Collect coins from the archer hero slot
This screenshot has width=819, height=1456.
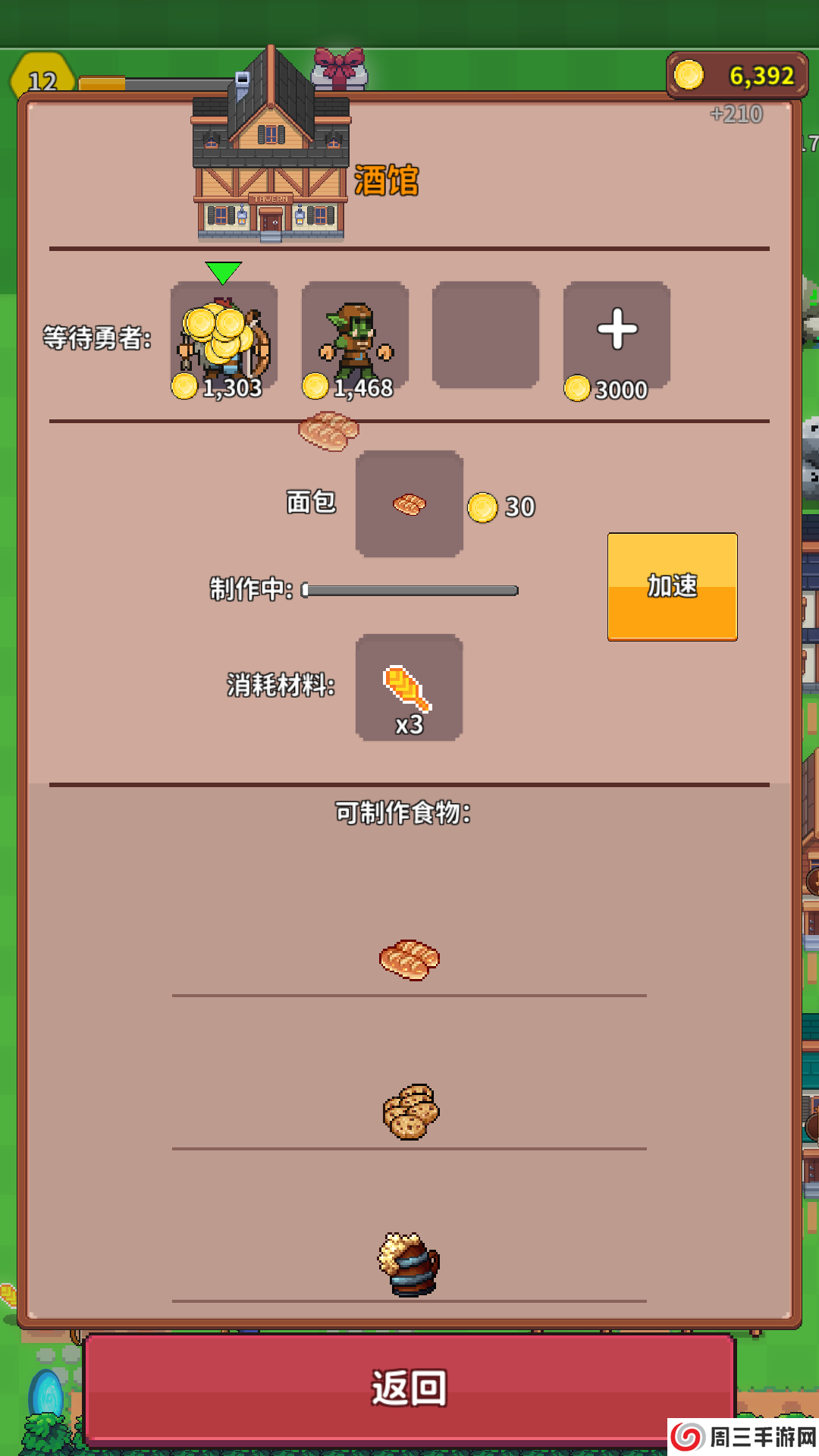[224, 334]
